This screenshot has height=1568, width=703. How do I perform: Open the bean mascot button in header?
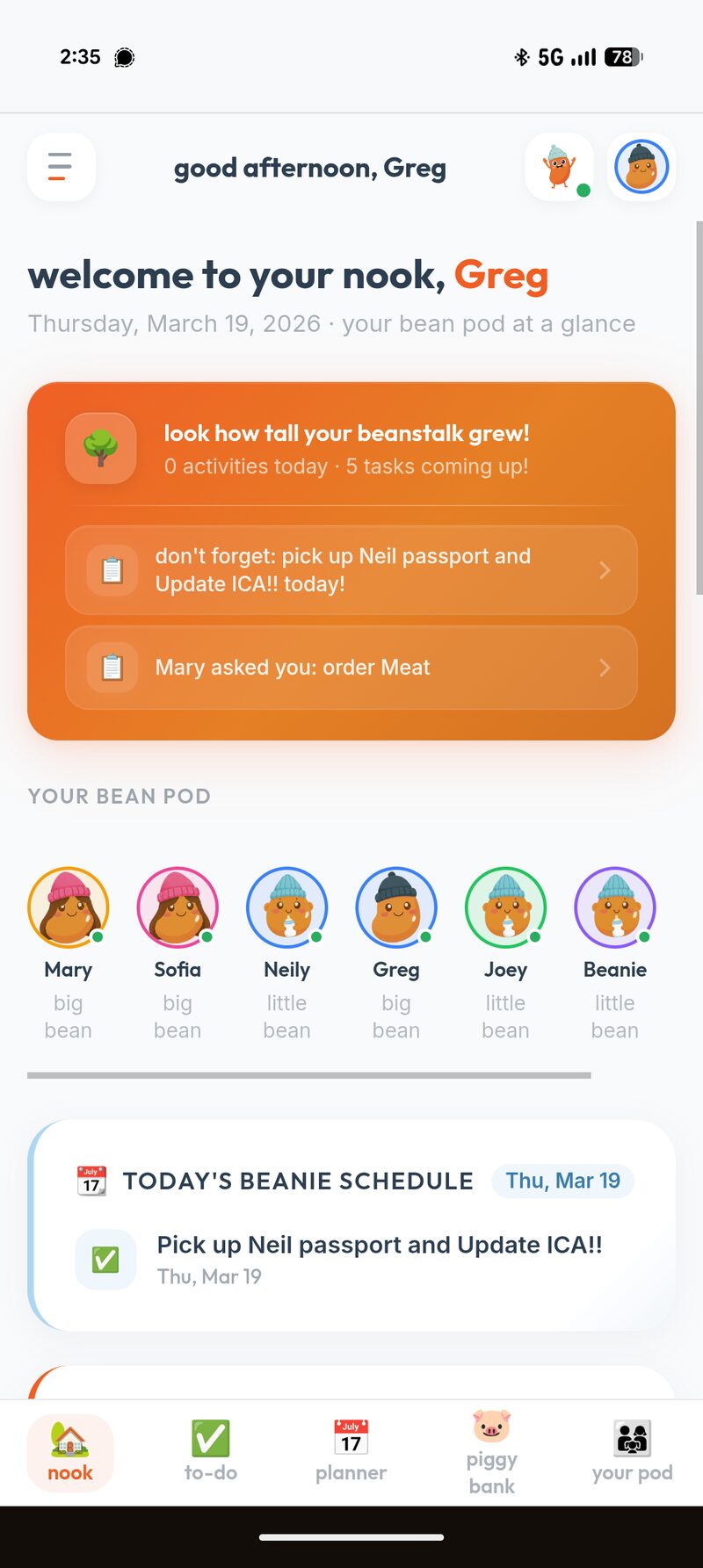click(x=559, y=167)
